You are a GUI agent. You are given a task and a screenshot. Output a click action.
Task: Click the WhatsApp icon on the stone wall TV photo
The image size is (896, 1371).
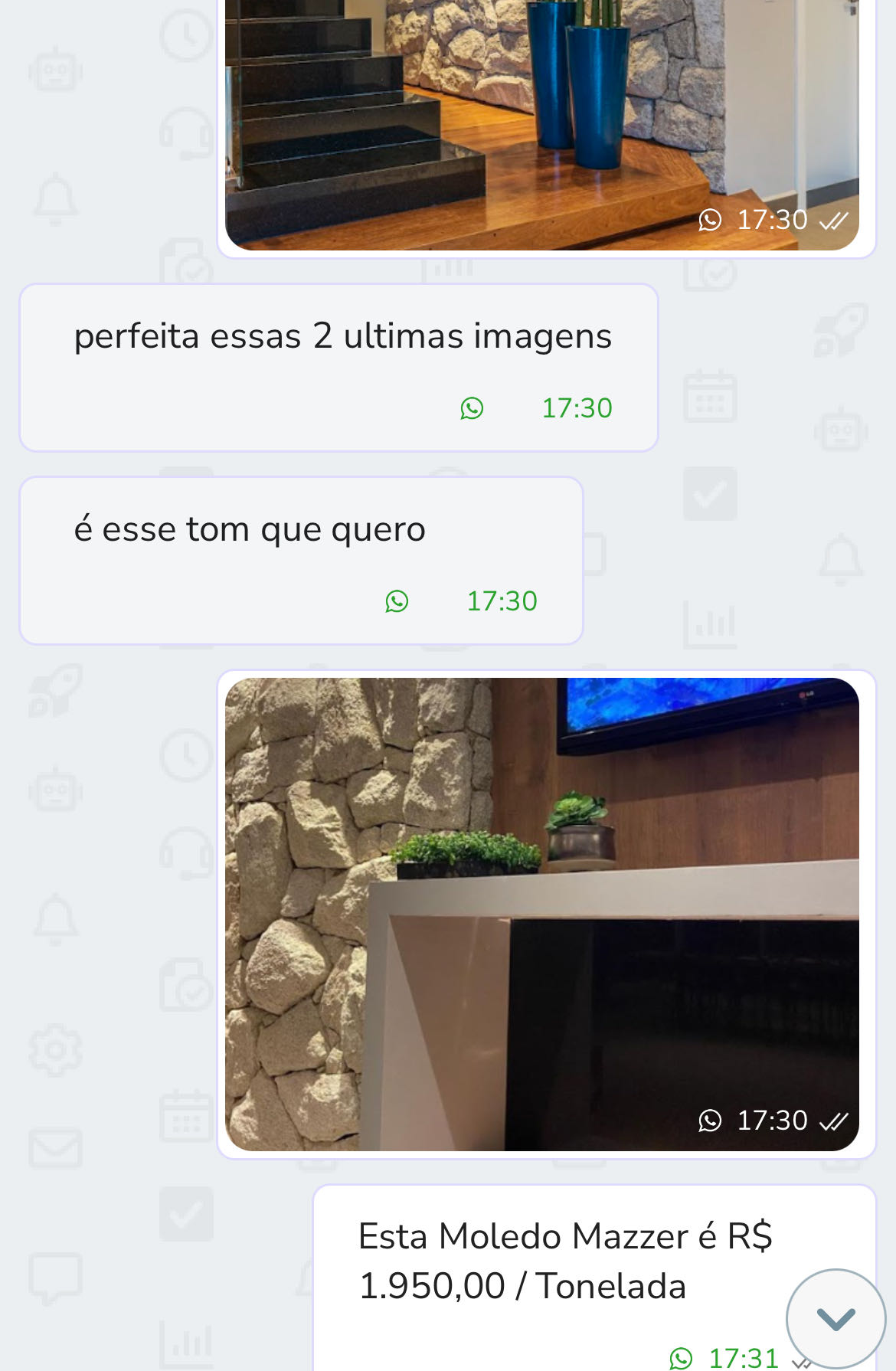[711, 1121]
